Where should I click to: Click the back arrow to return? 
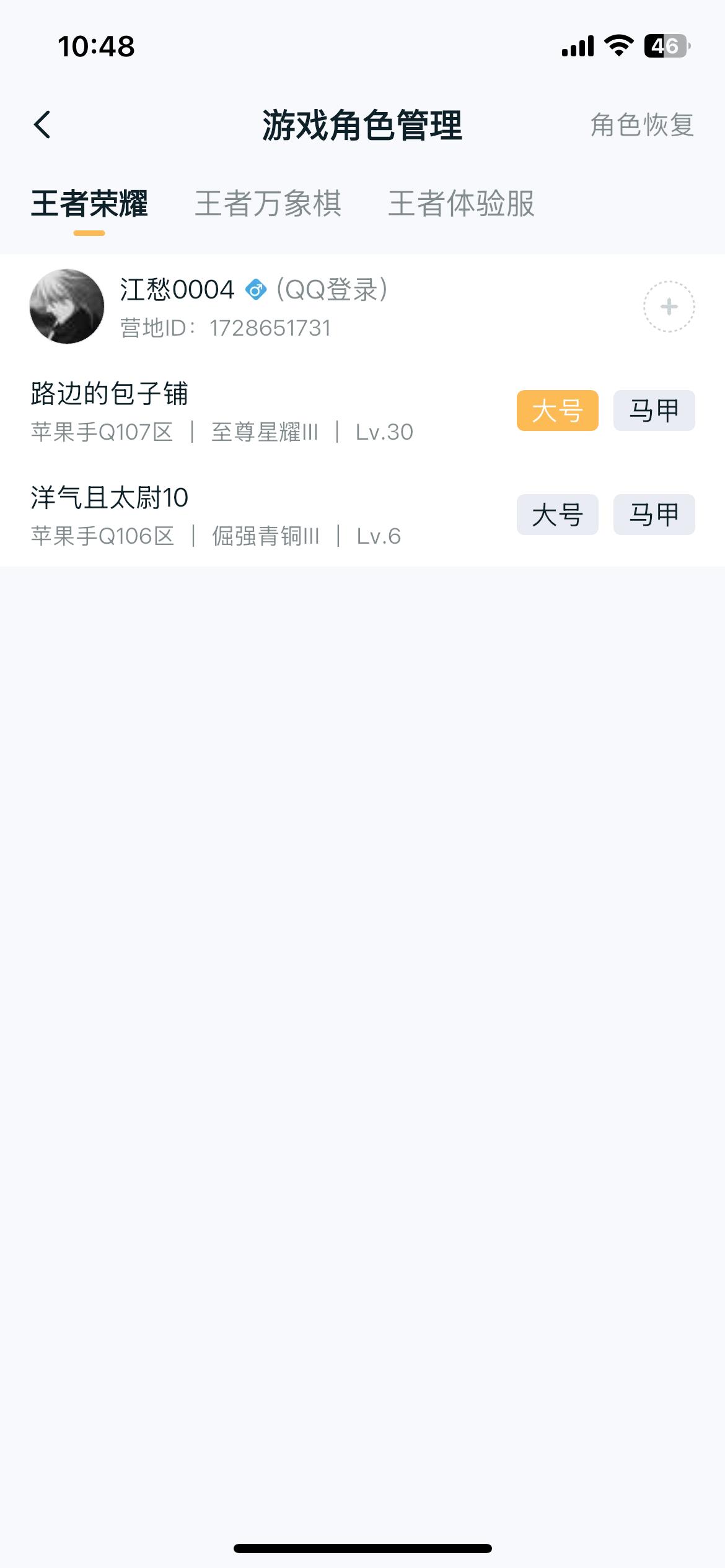coord(42,124)
